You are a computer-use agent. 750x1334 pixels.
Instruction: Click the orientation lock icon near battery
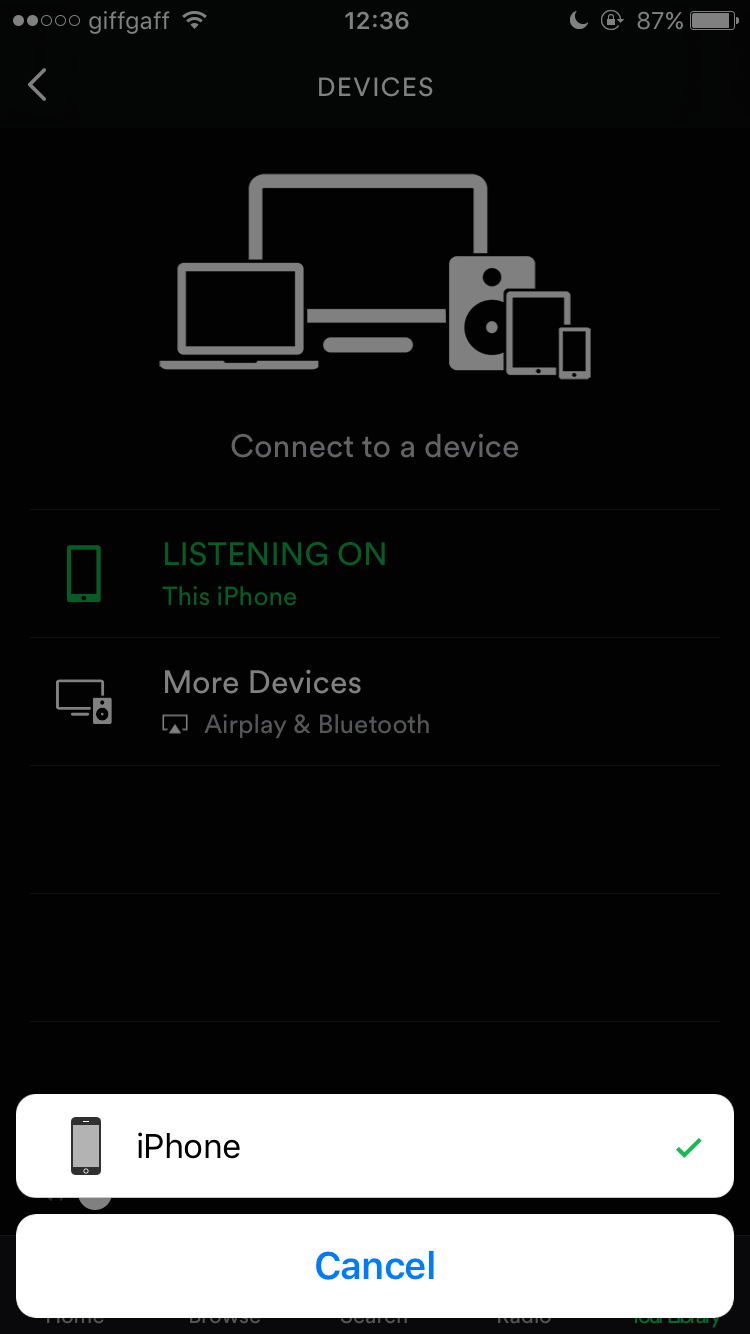[x=612, y=19]
